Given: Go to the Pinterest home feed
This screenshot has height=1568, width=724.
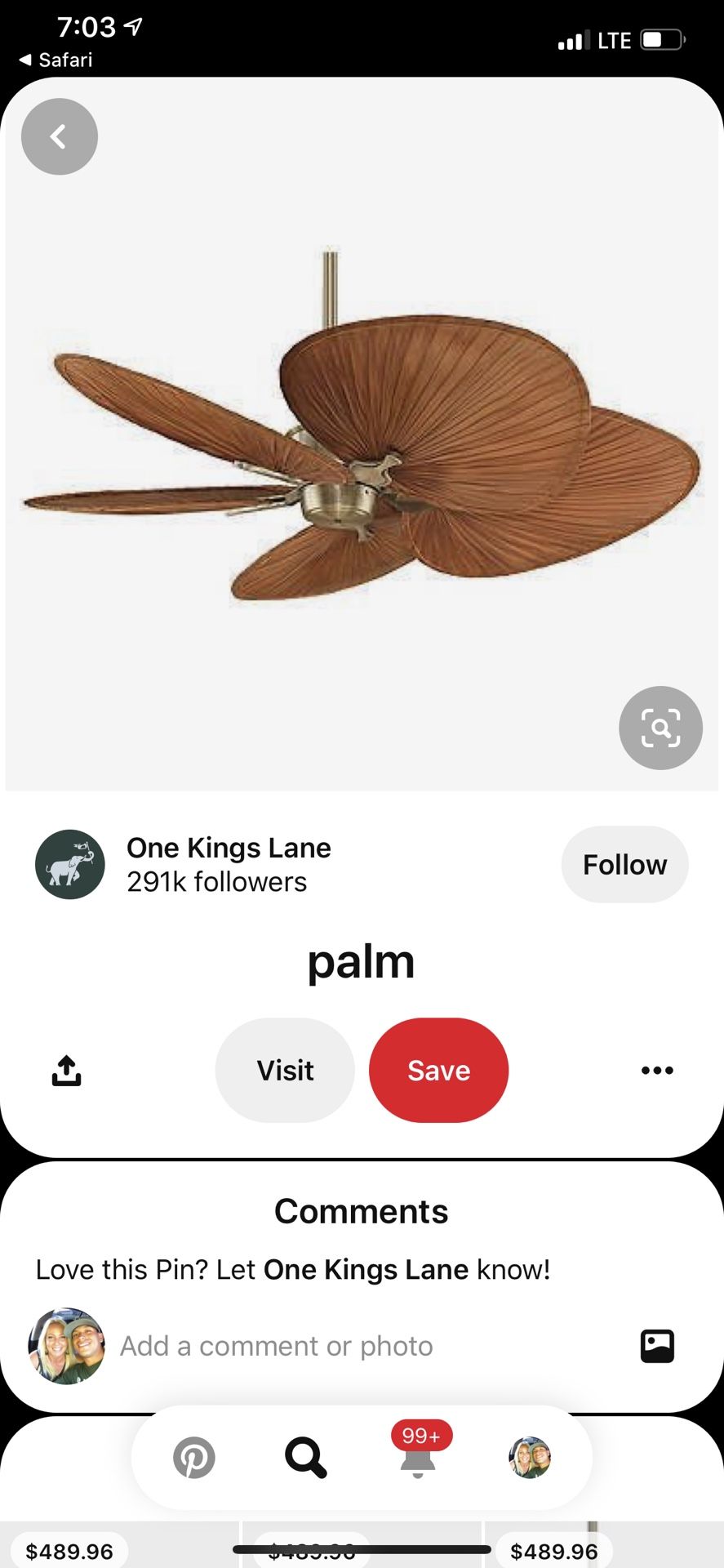Looking at the screenshot, I should click(194, 1458).
